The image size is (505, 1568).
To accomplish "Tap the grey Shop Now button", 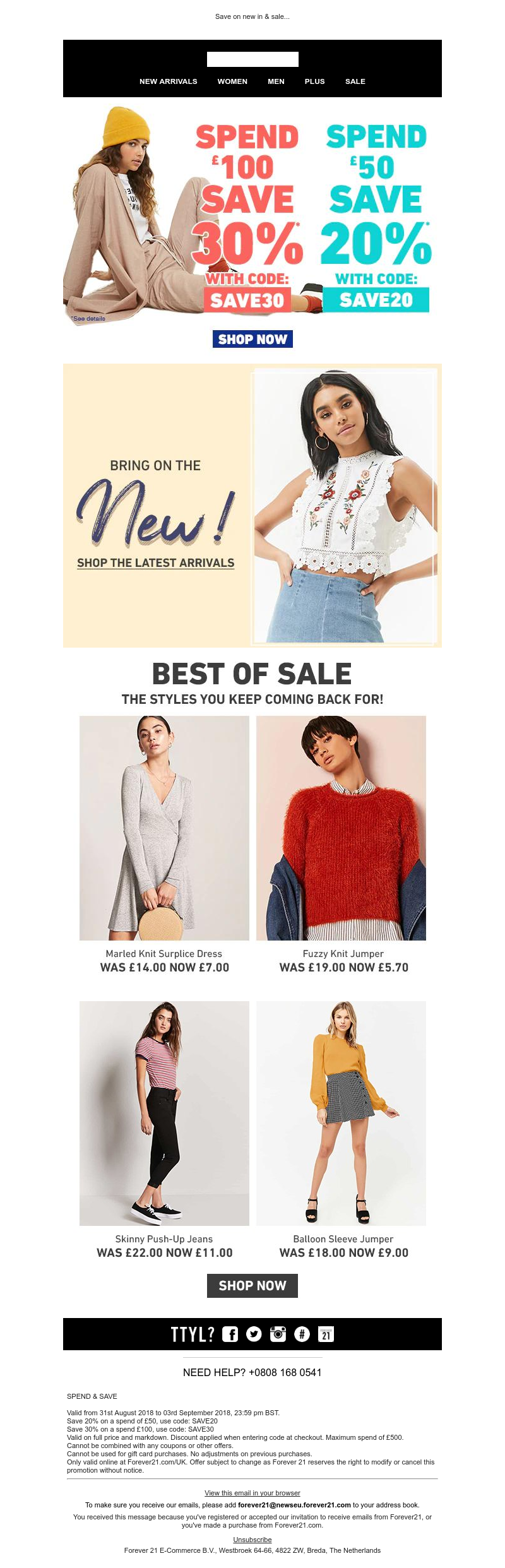I will pos(252,1285).
